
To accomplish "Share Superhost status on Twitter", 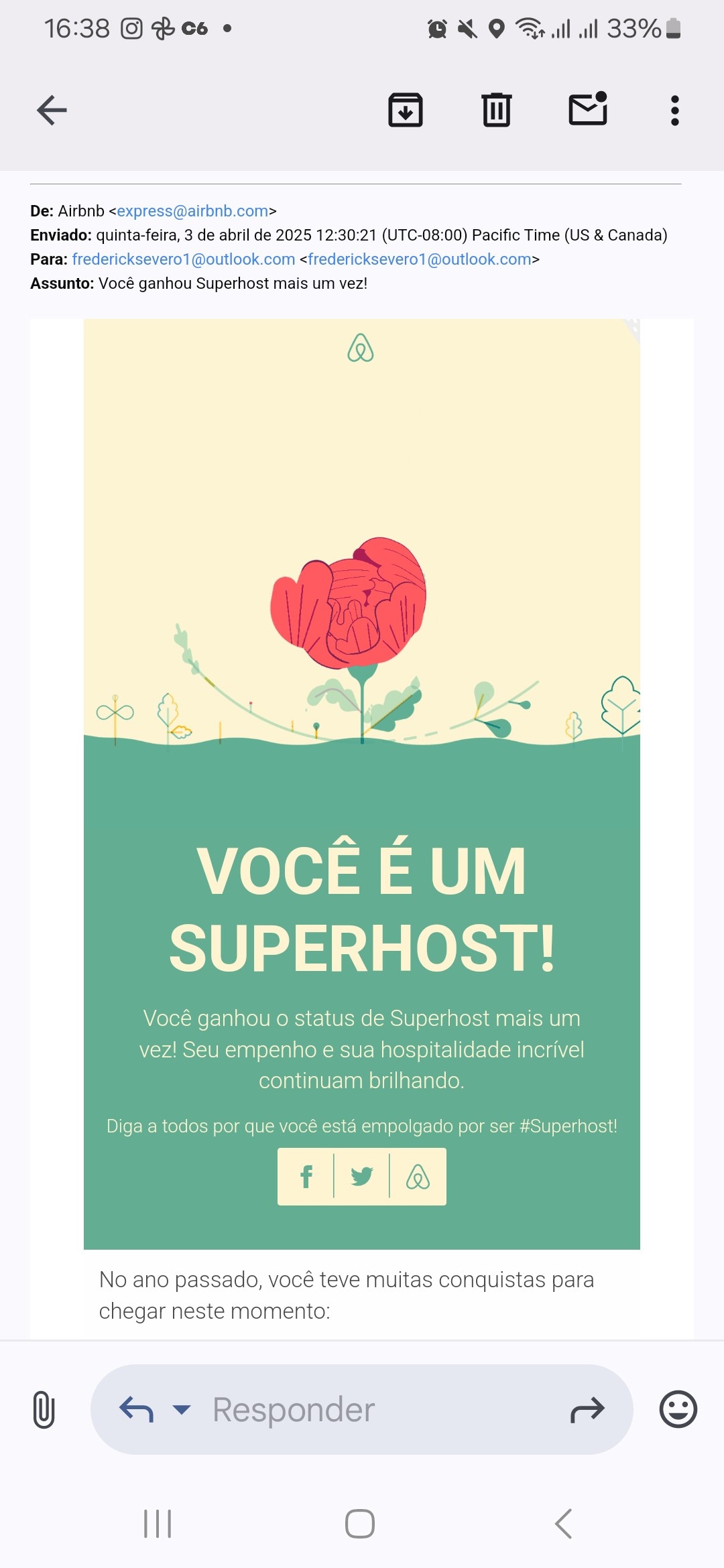I will tap(362, 1177).
